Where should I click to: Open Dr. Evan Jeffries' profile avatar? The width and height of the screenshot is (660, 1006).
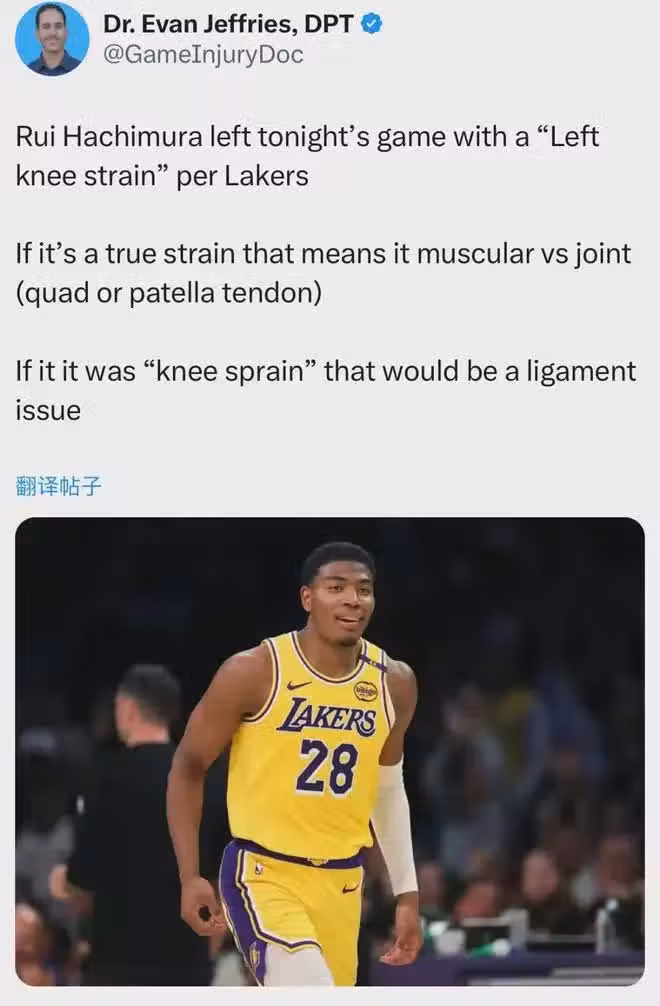tap(52, 39)
